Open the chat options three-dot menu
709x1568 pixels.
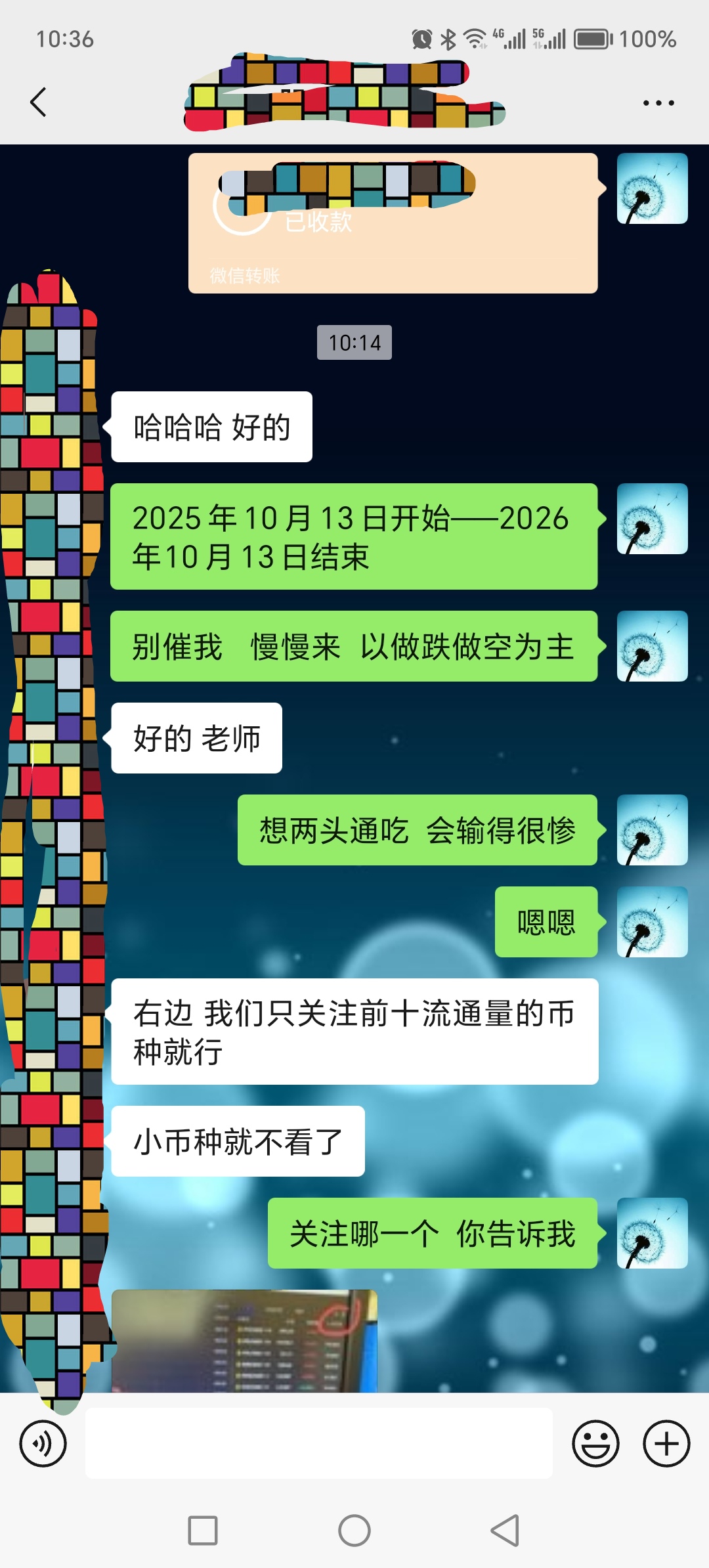[658, 103]
